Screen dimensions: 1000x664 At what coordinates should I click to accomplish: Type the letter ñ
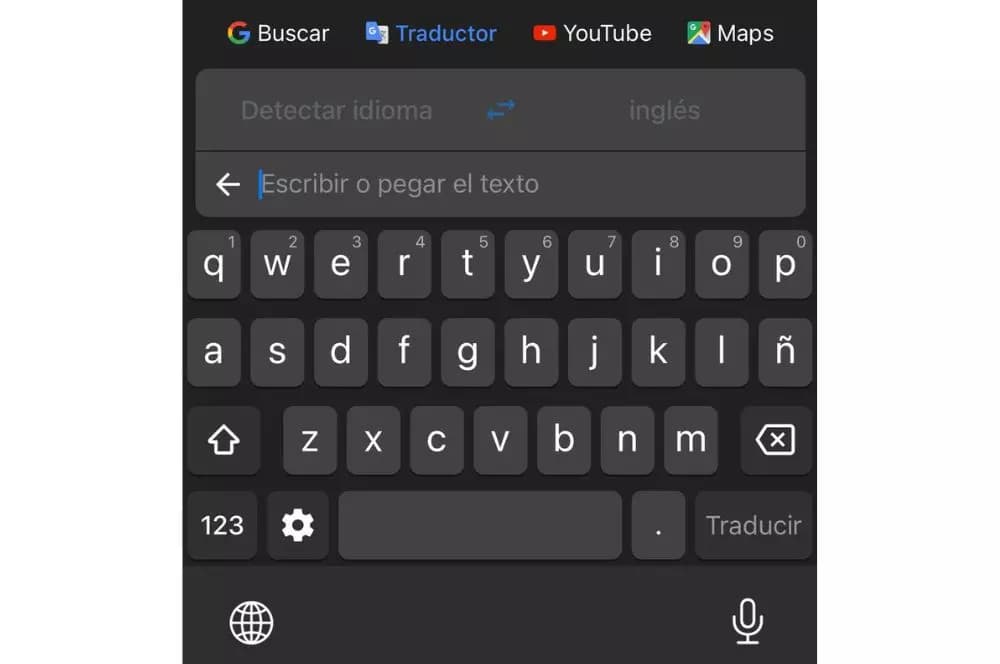pos(785,352)
